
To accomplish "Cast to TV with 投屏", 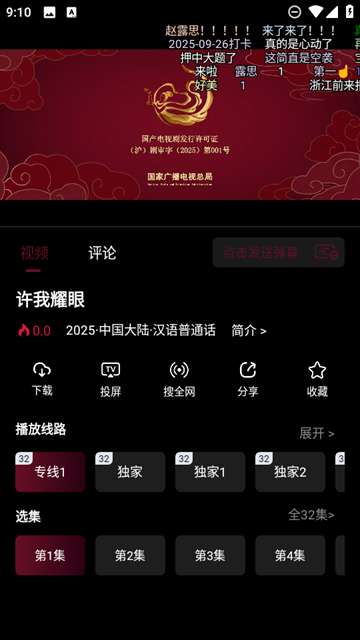I will (x=110, y=379).
